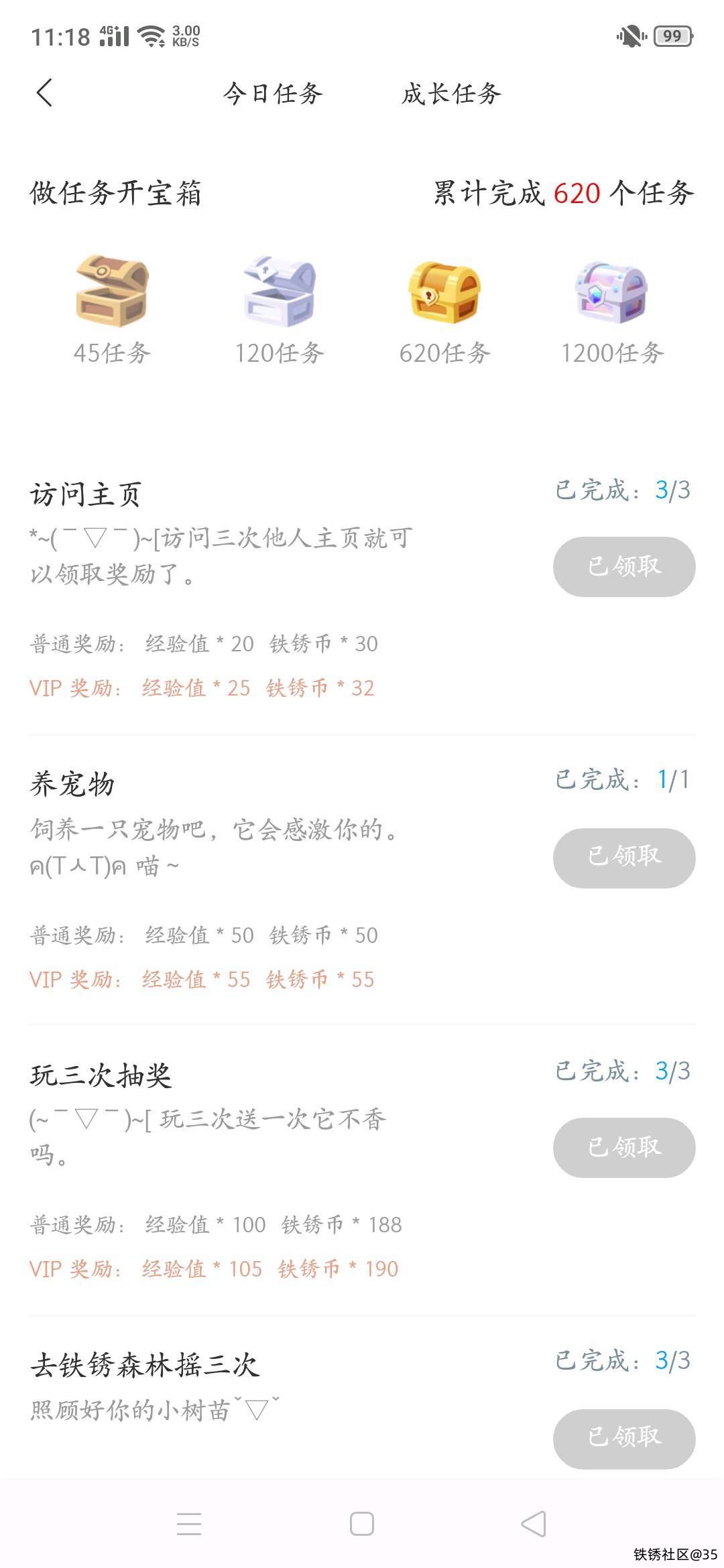Tap the 1200任务 crystal chest
Image resolution: width=724 pixels, height=1568 pixels.
tap(611, 291)
